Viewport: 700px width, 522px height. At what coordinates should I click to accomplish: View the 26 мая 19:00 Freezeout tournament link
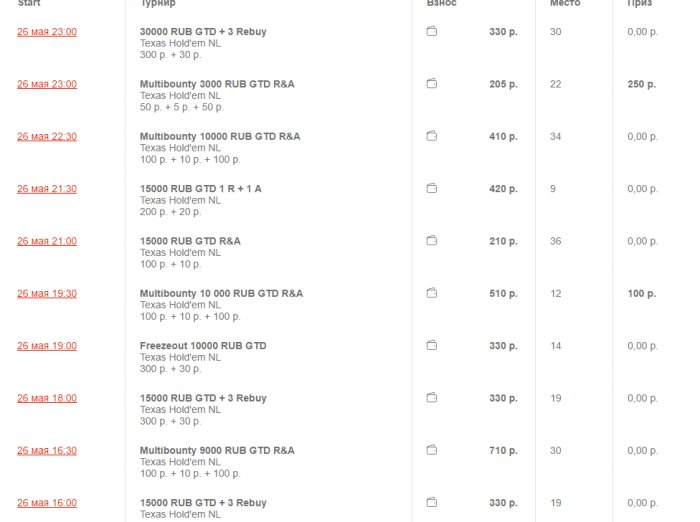(47, 346)
